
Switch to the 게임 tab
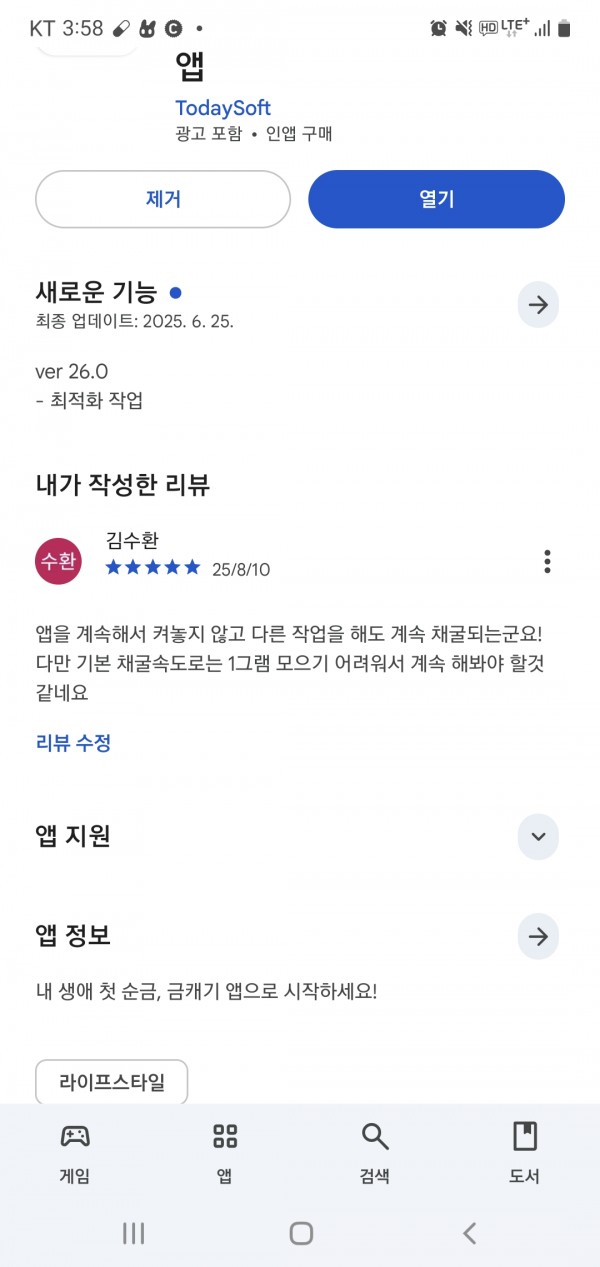click(x=75, y=1153)
